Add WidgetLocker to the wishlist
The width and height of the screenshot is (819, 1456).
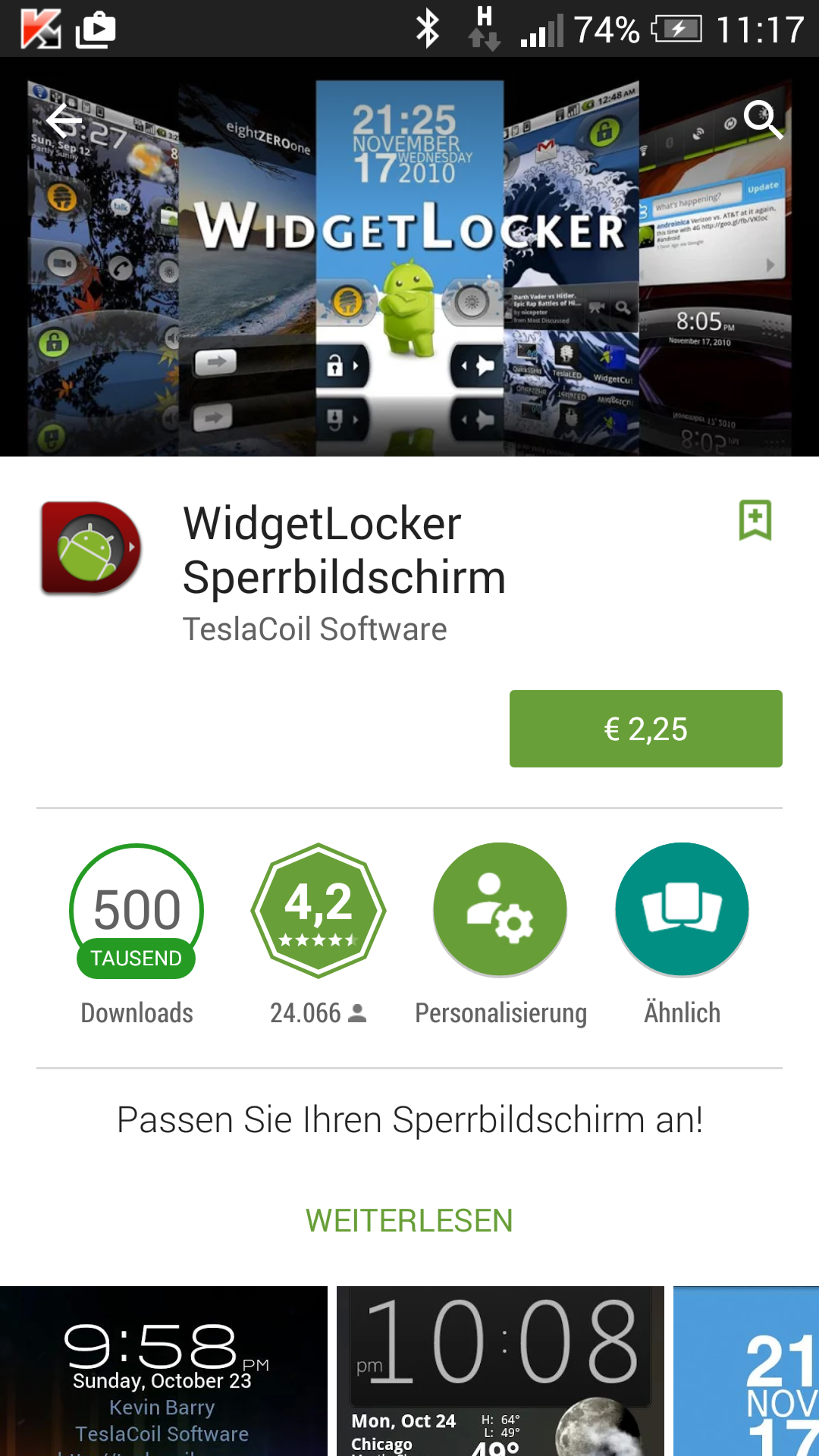click(x=755, y=520)
